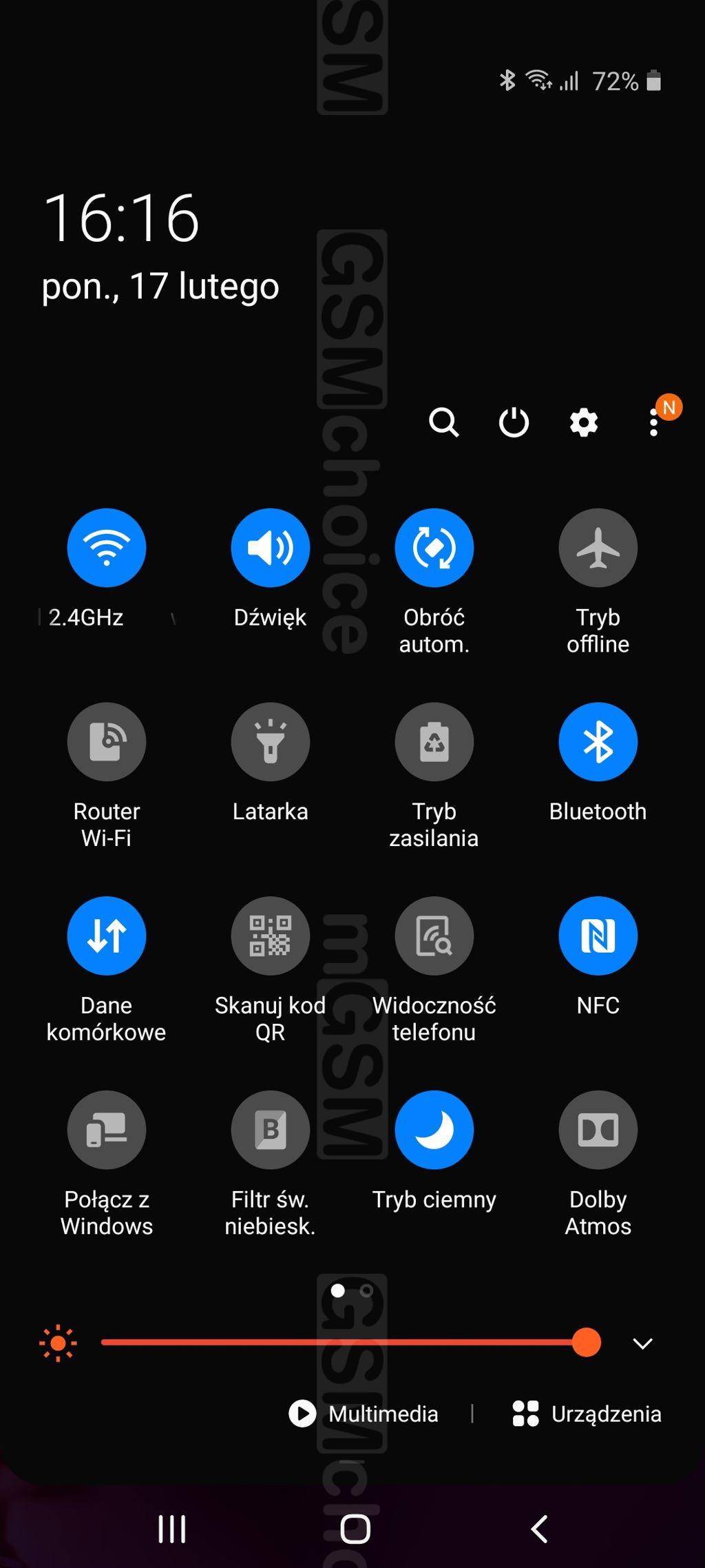The height and width of the screenshot is (1568, 705).
Task: Launch Skanuj kod QR scanner
Action: click(x=271, y=936)
